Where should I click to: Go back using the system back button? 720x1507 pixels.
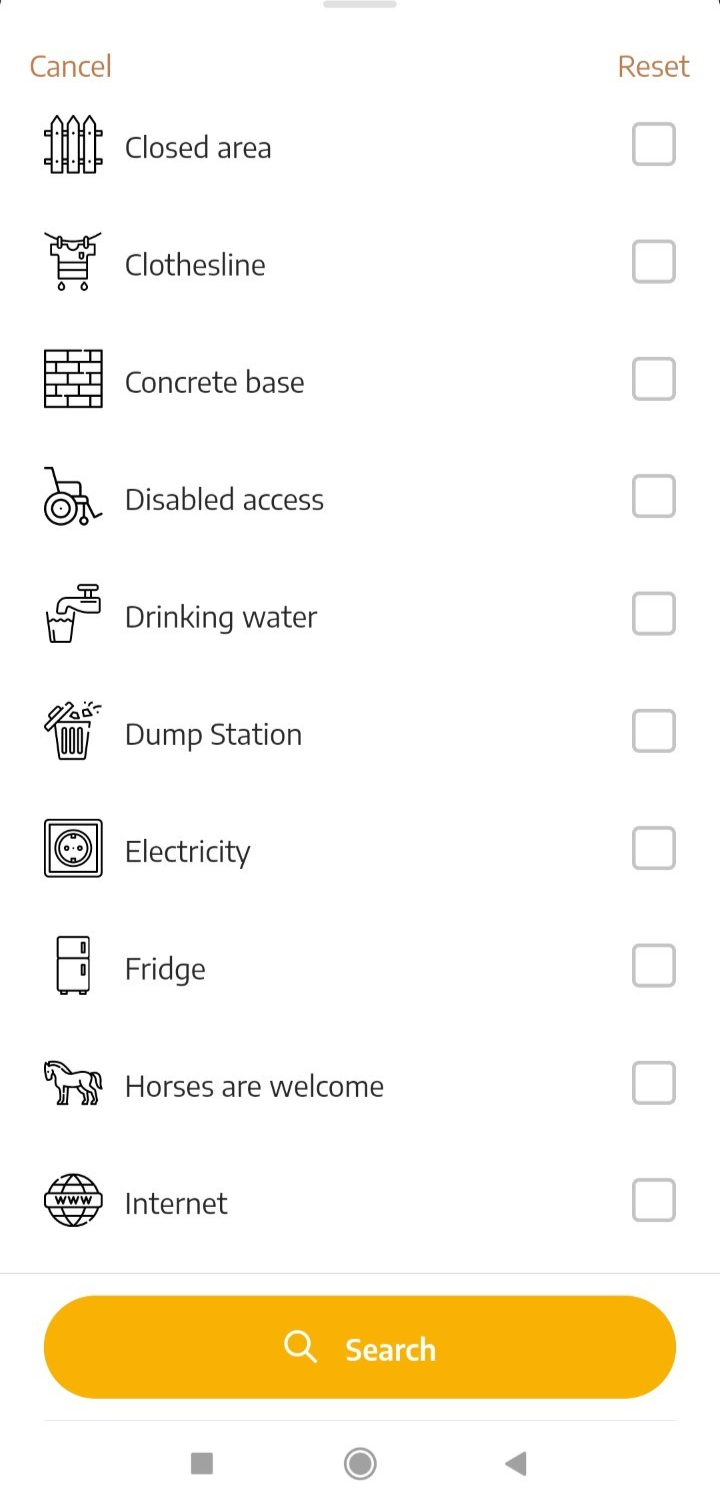(x=516, y=1464)
